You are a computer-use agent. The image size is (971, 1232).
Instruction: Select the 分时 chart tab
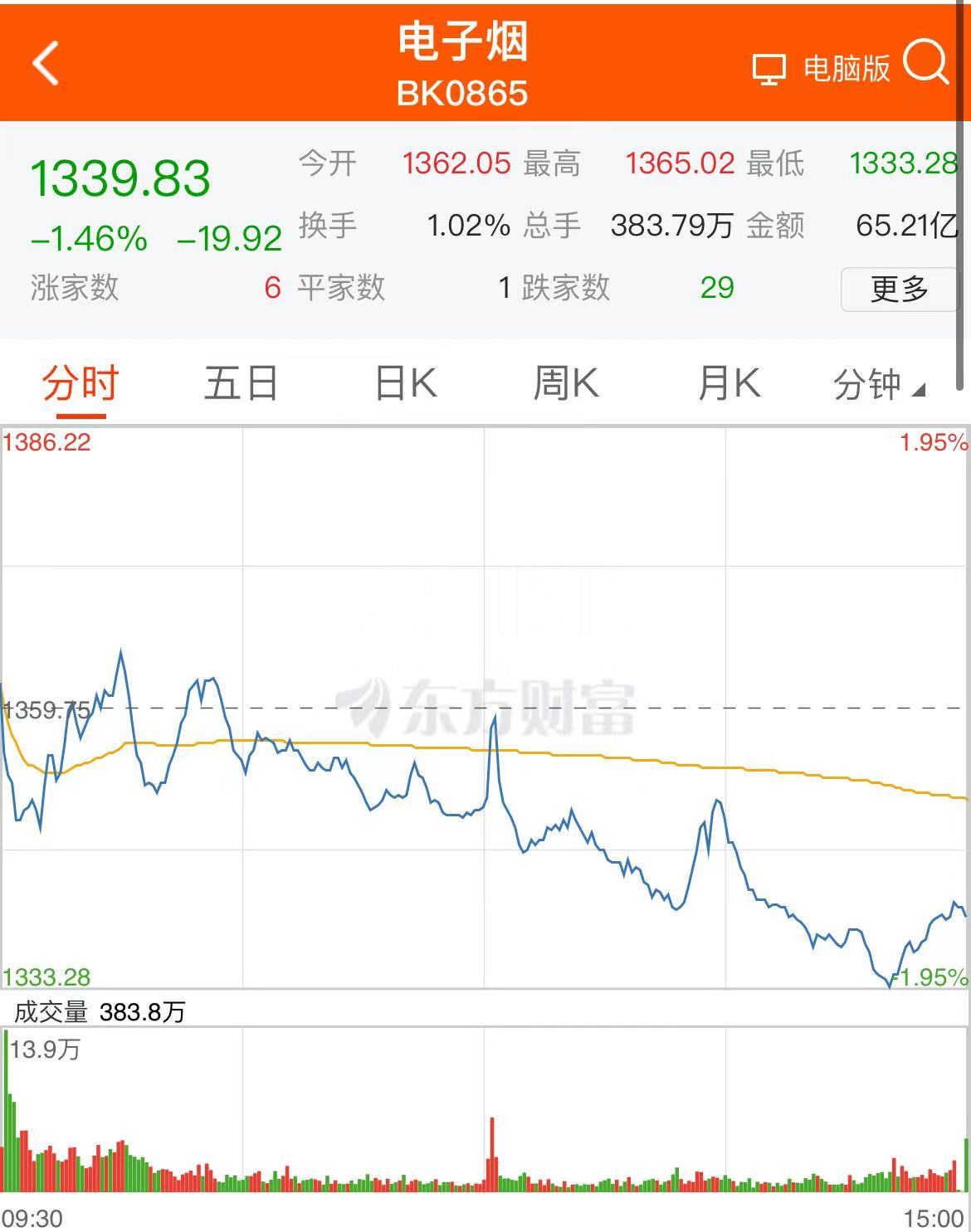(x=81, y=384)
